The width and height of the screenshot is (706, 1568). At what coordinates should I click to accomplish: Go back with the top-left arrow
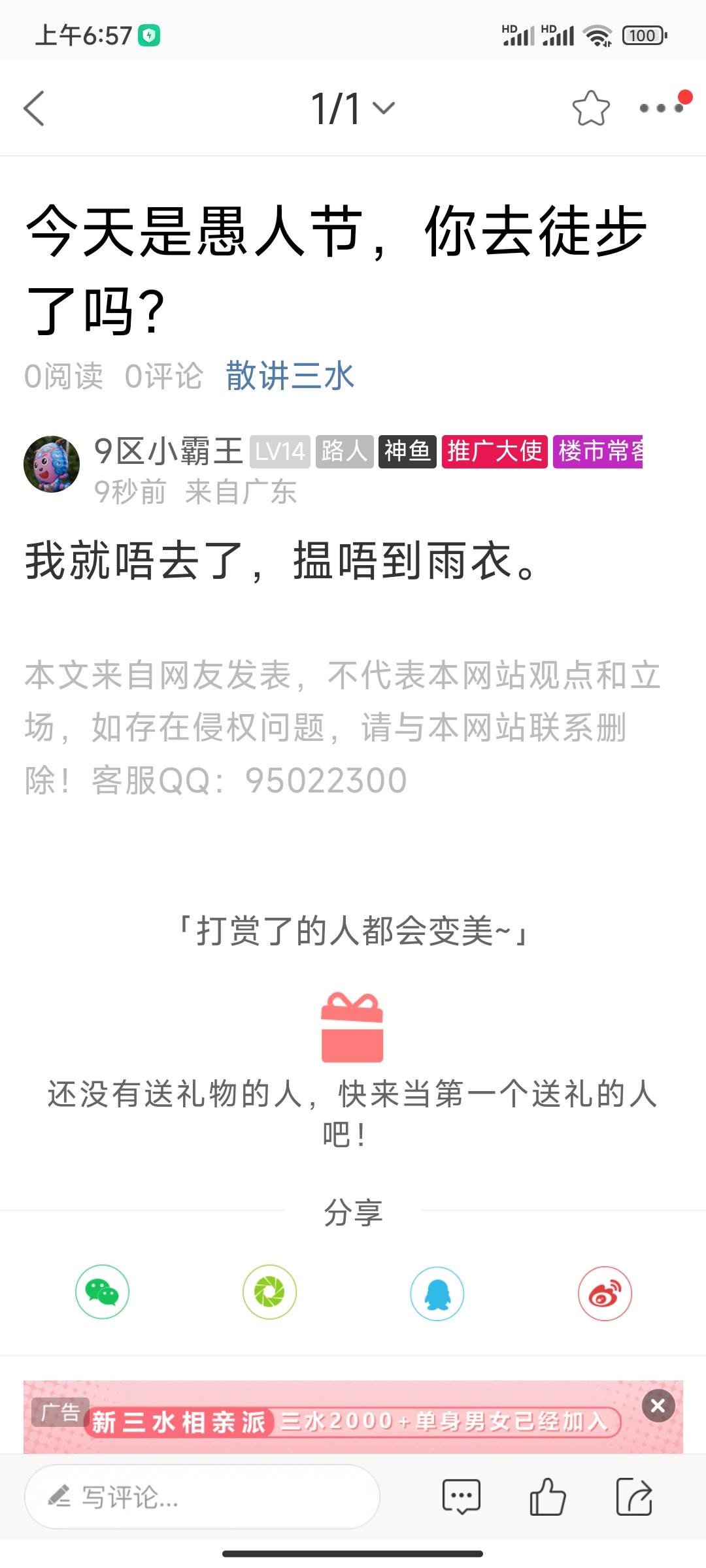[x=35, y=108]
